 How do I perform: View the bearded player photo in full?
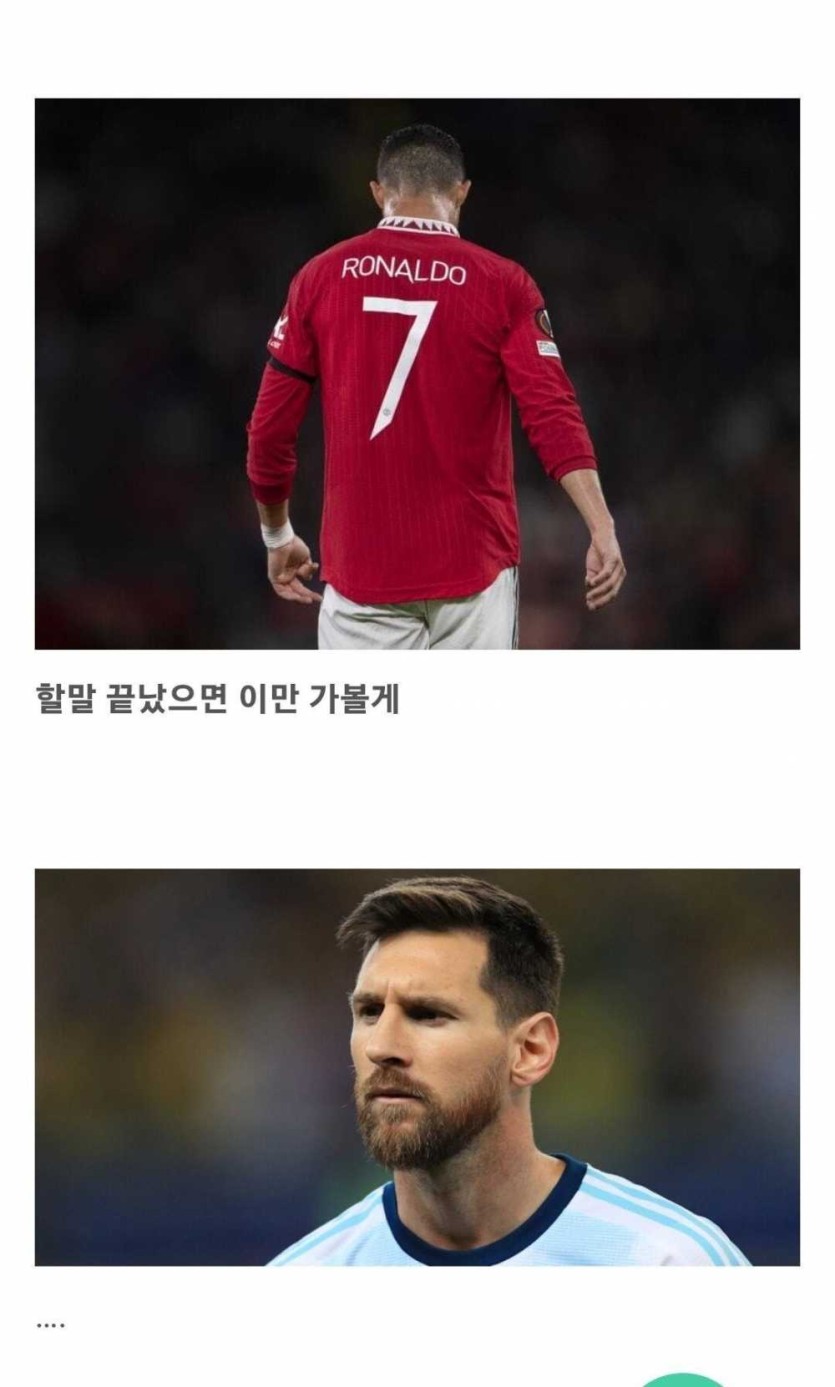[417, 1067]
